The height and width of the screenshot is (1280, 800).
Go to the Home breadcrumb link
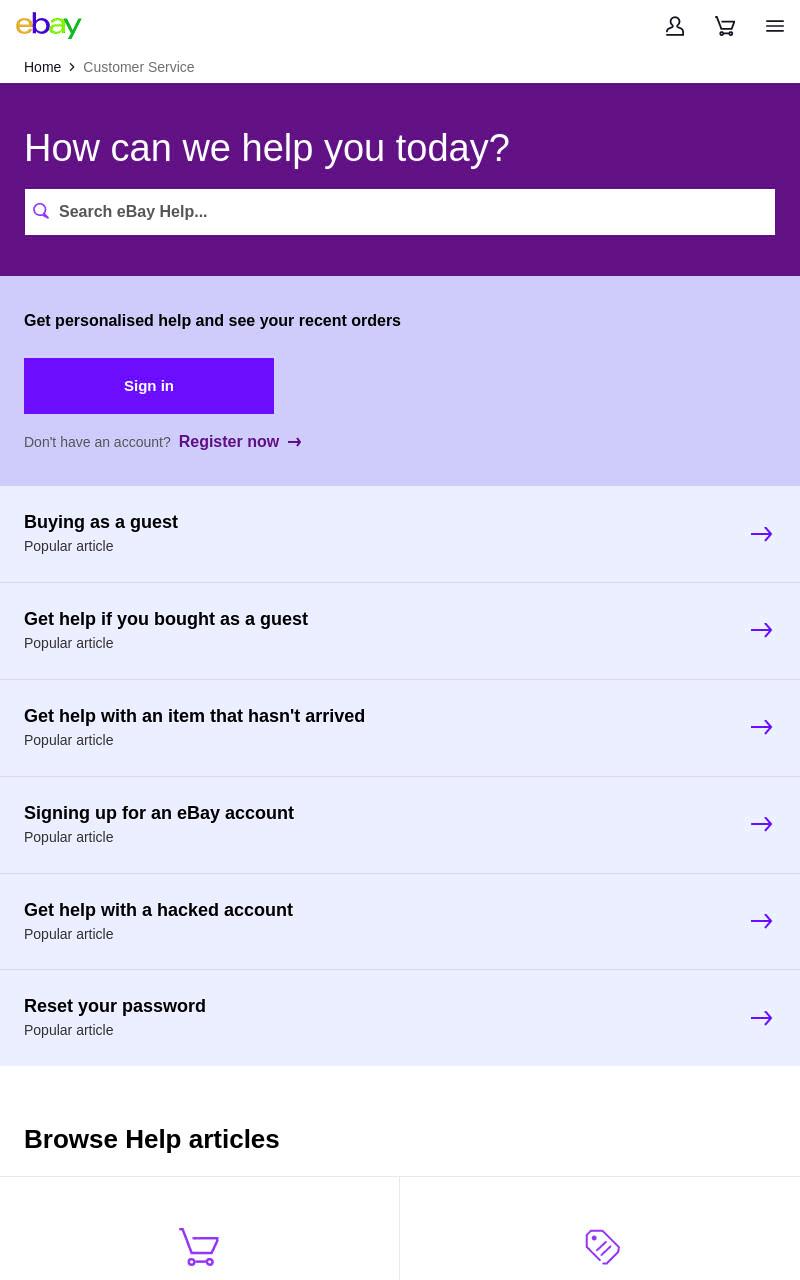coord(42,67)
